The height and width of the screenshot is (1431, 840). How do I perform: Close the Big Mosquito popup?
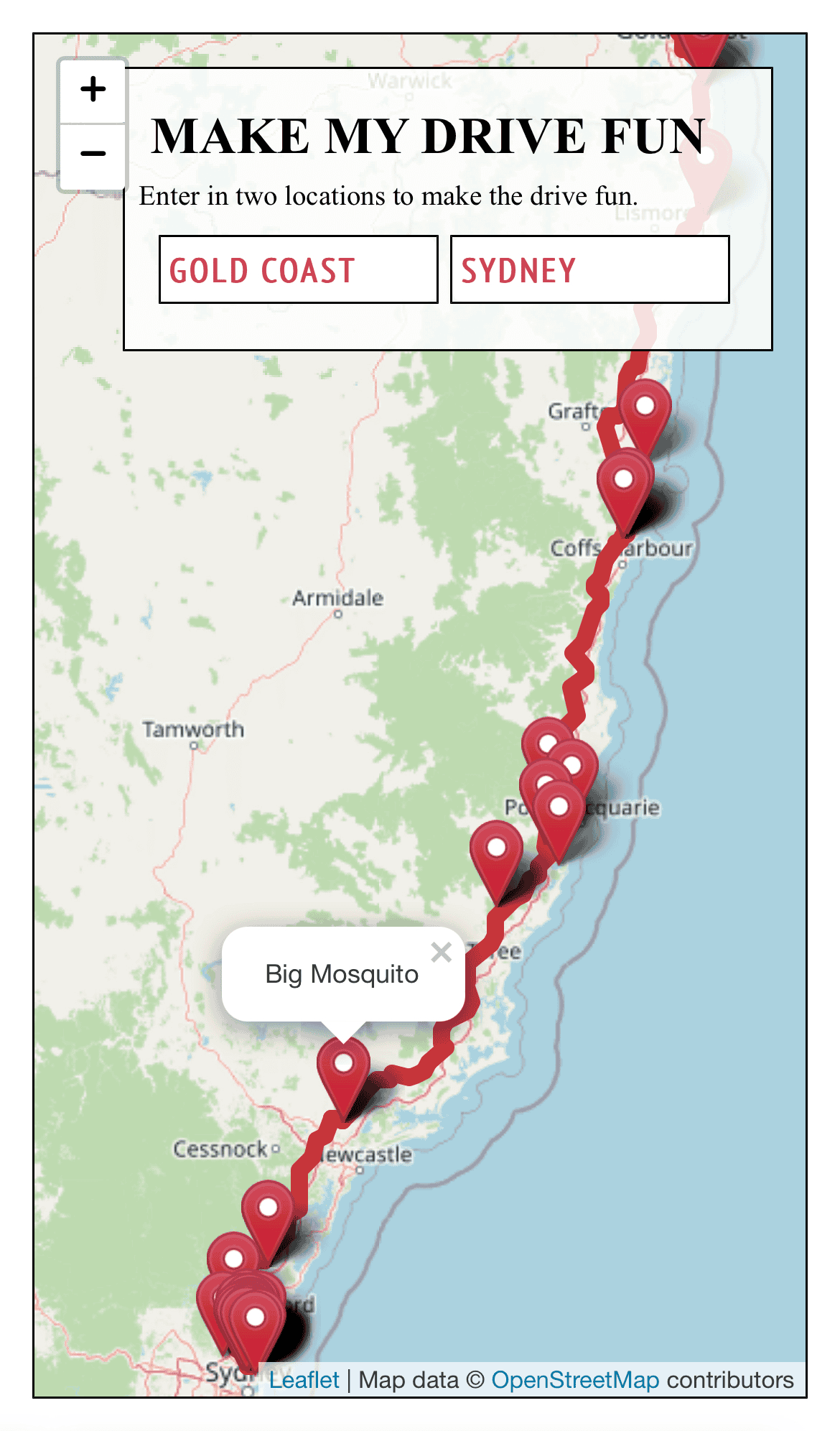[441, 953]
